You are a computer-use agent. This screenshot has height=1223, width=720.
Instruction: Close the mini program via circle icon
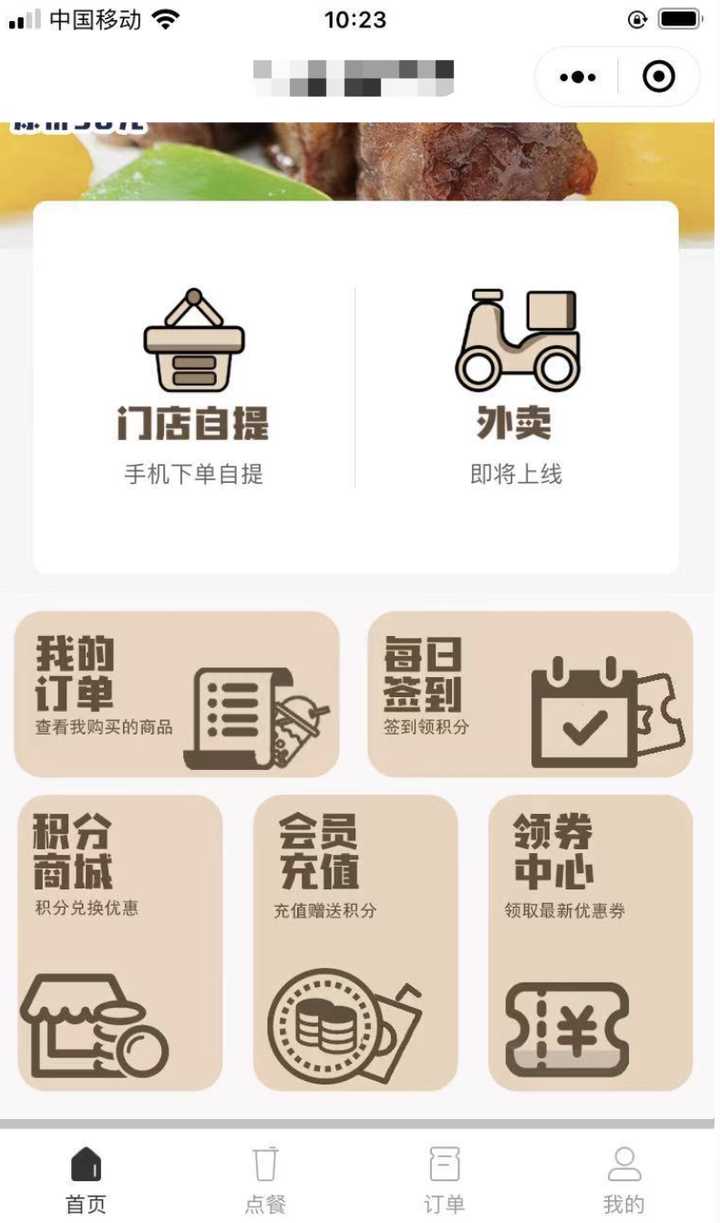coord(658,77)
